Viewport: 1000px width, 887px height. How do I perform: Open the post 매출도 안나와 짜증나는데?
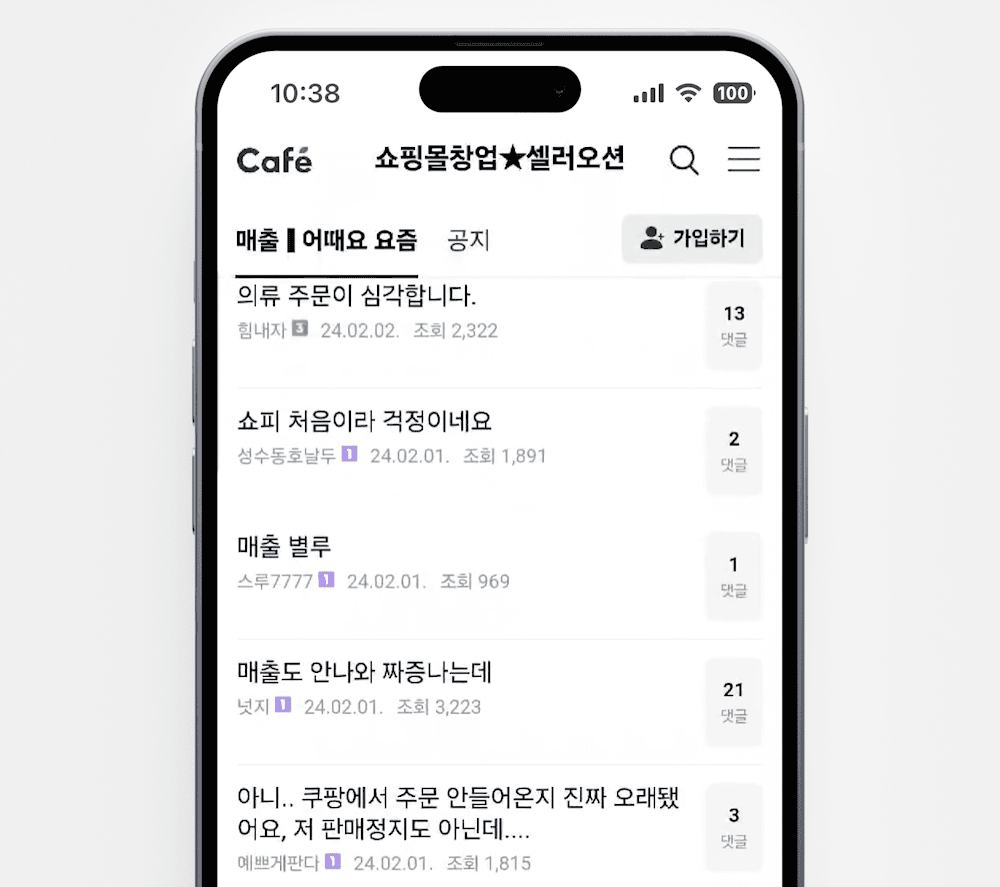pos(364,672)
